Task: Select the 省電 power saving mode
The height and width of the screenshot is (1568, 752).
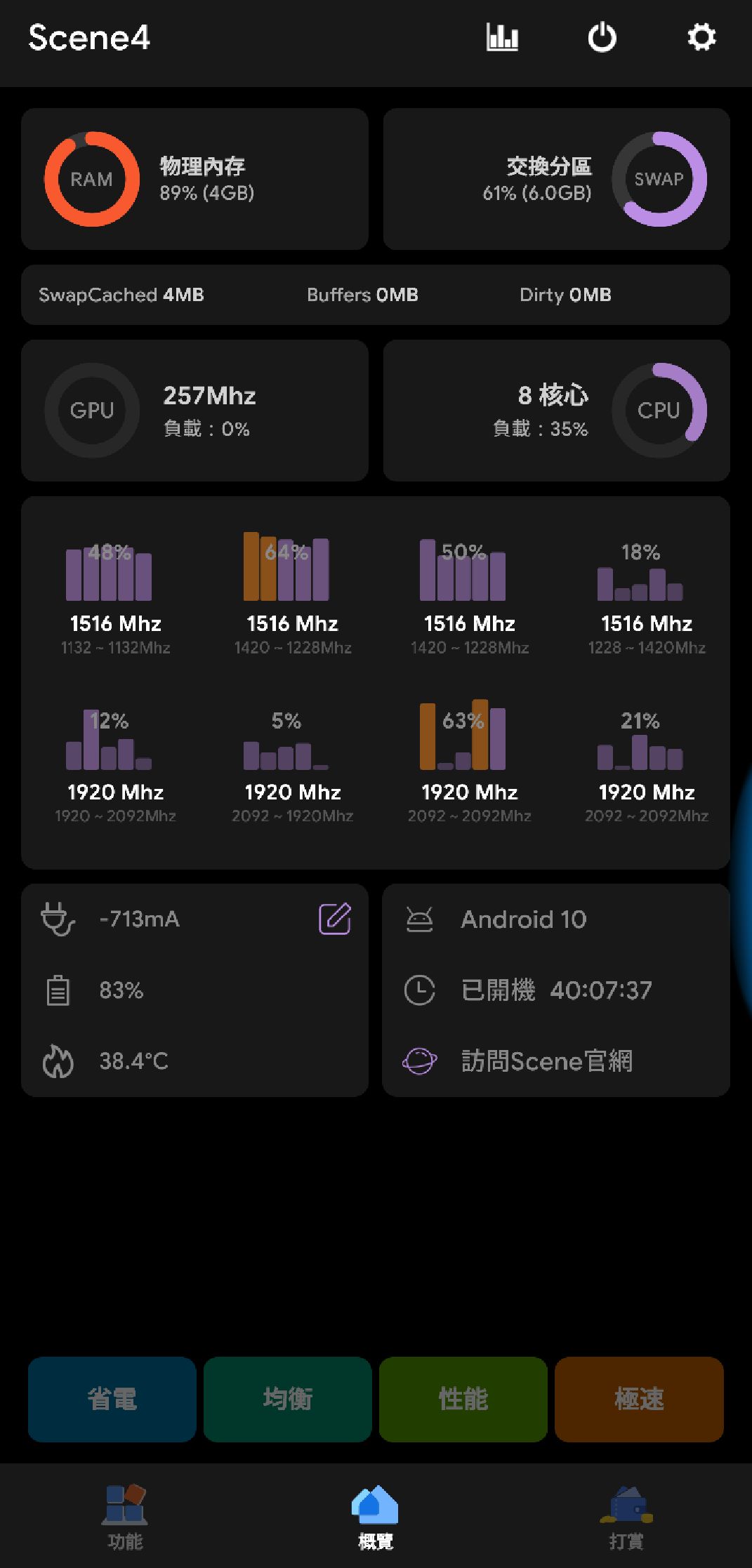Action: click(x=112, y=1399)
